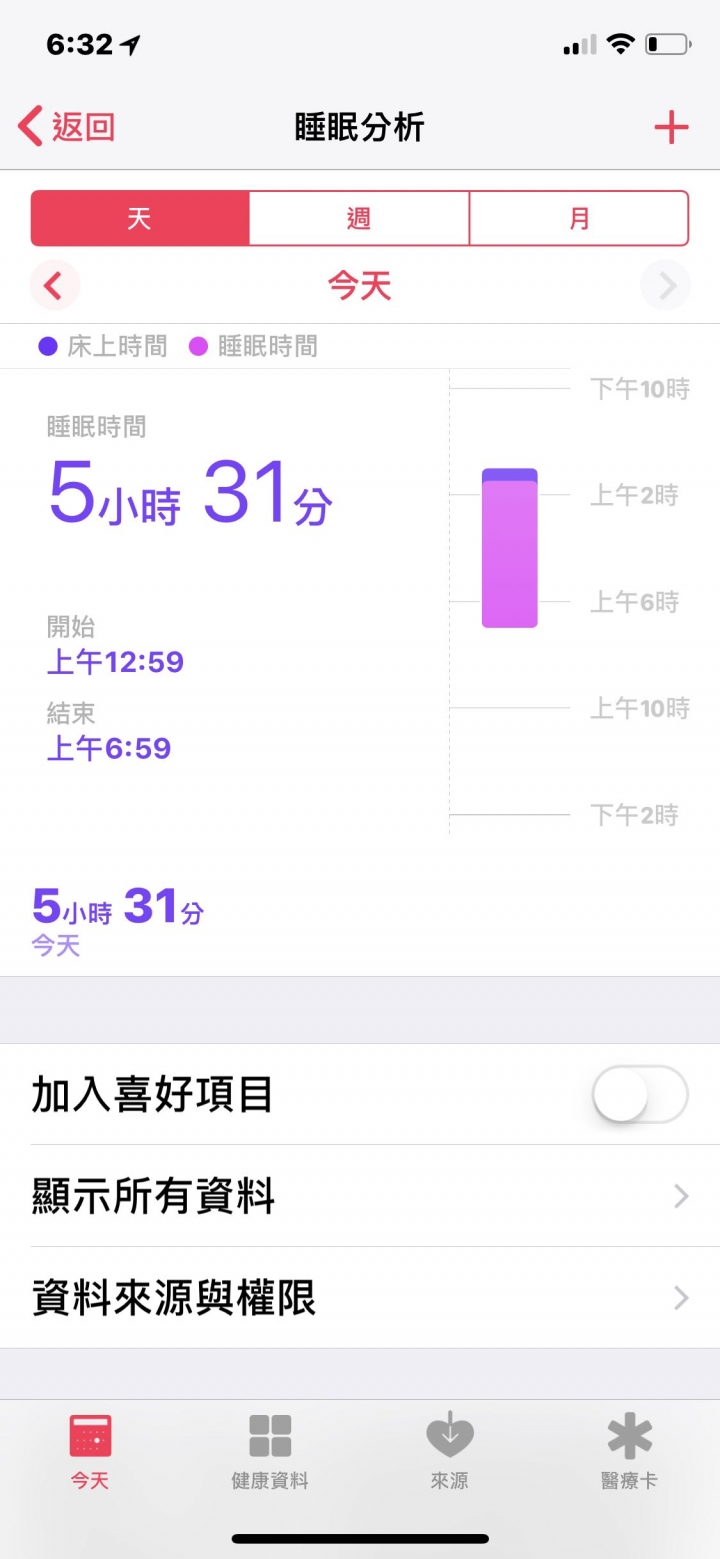Switch to the 來源 tab
Image resolution: width=720 pixels, height=1559 pixels.
450,1452
